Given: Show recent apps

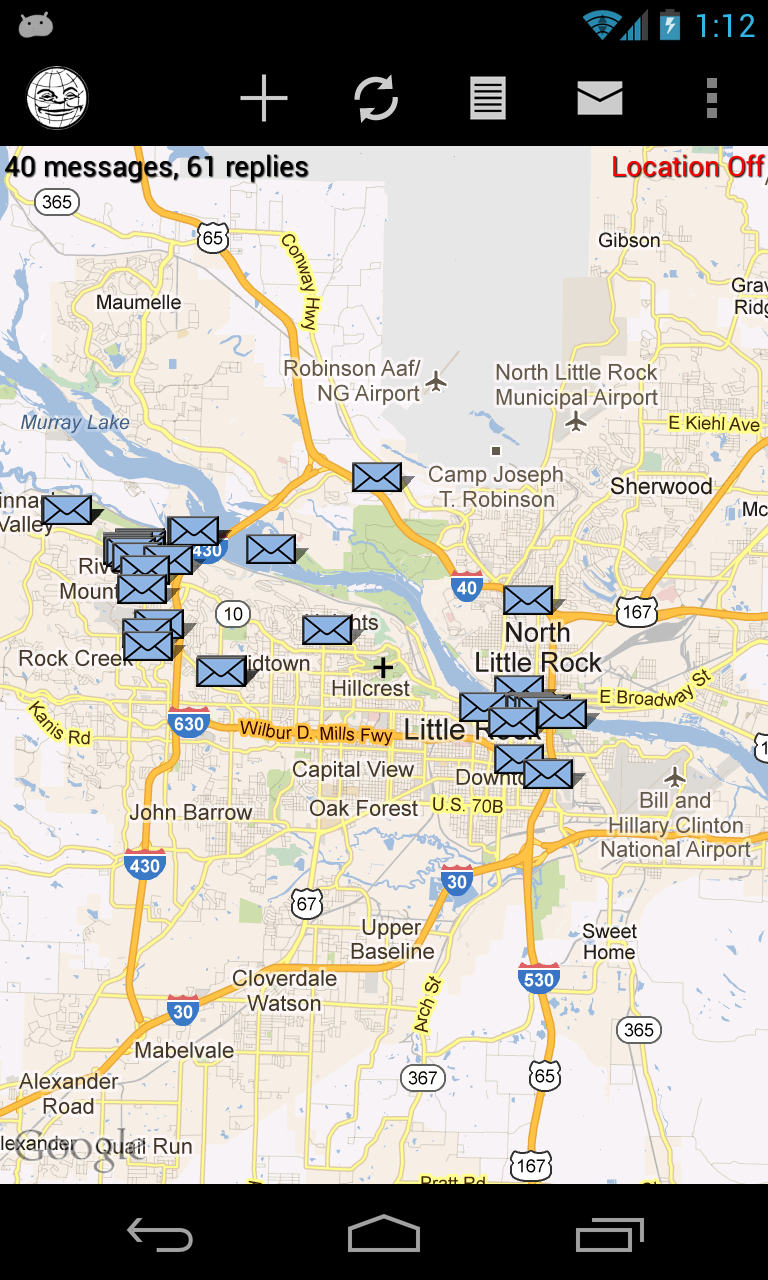Looking at the screenshot, I should tap(609, 1235).
